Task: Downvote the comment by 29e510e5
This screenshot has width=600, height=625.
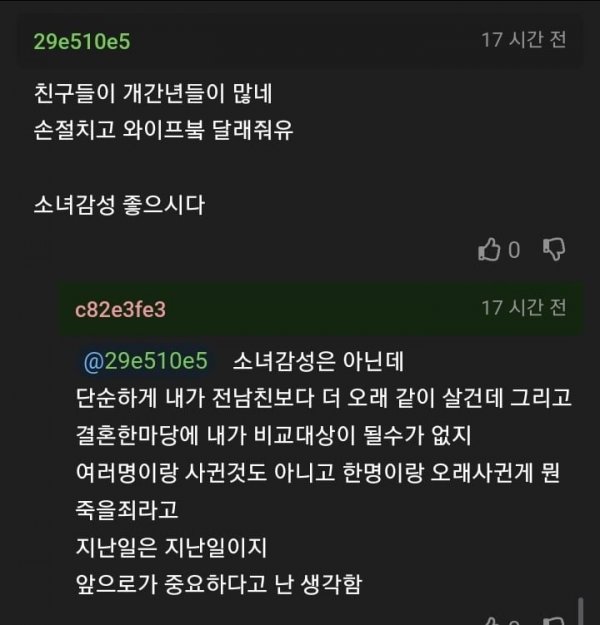Action: [x=554, y=249]
